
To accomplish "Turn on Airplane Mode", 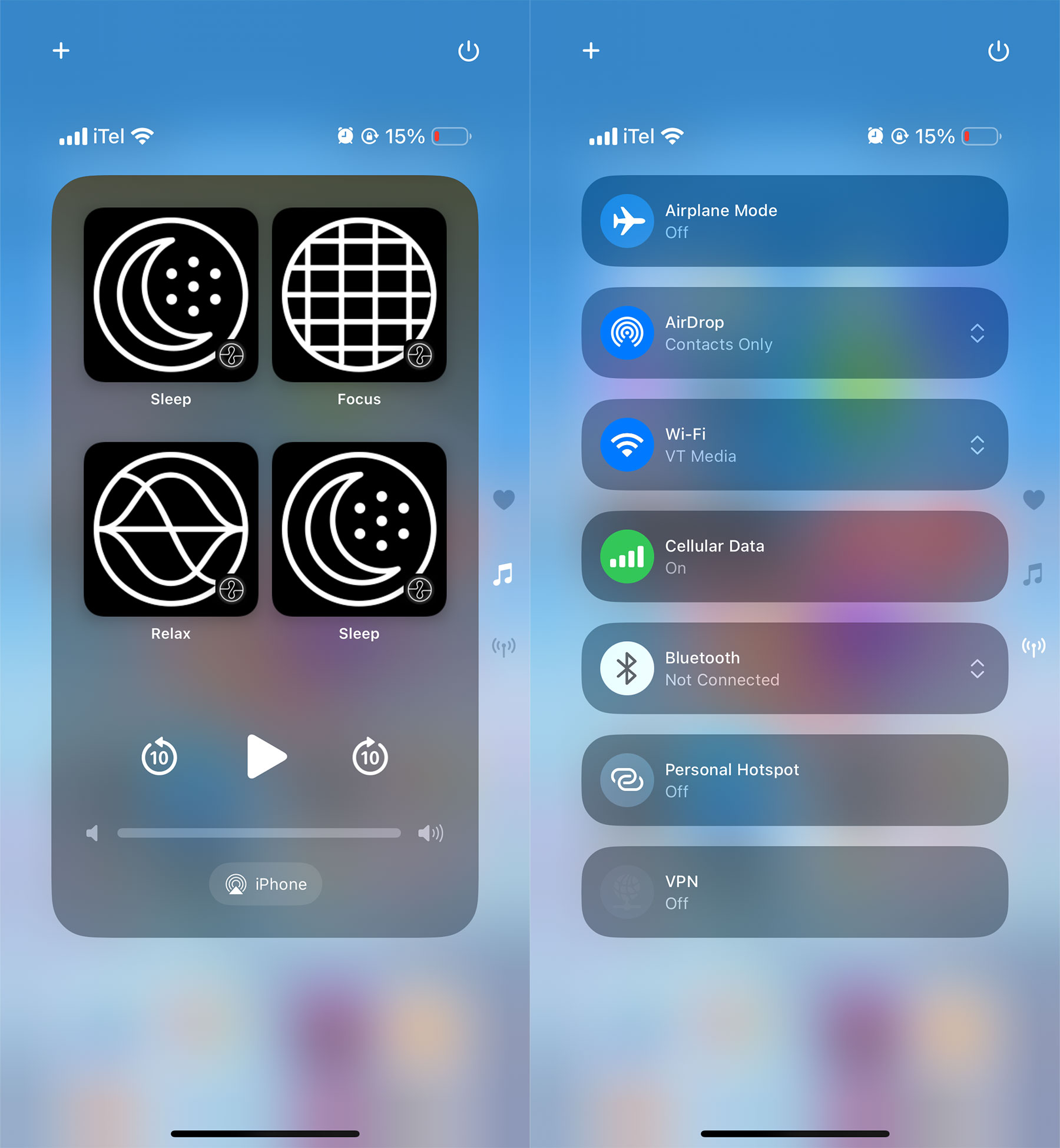I will [x=627, y=221].
